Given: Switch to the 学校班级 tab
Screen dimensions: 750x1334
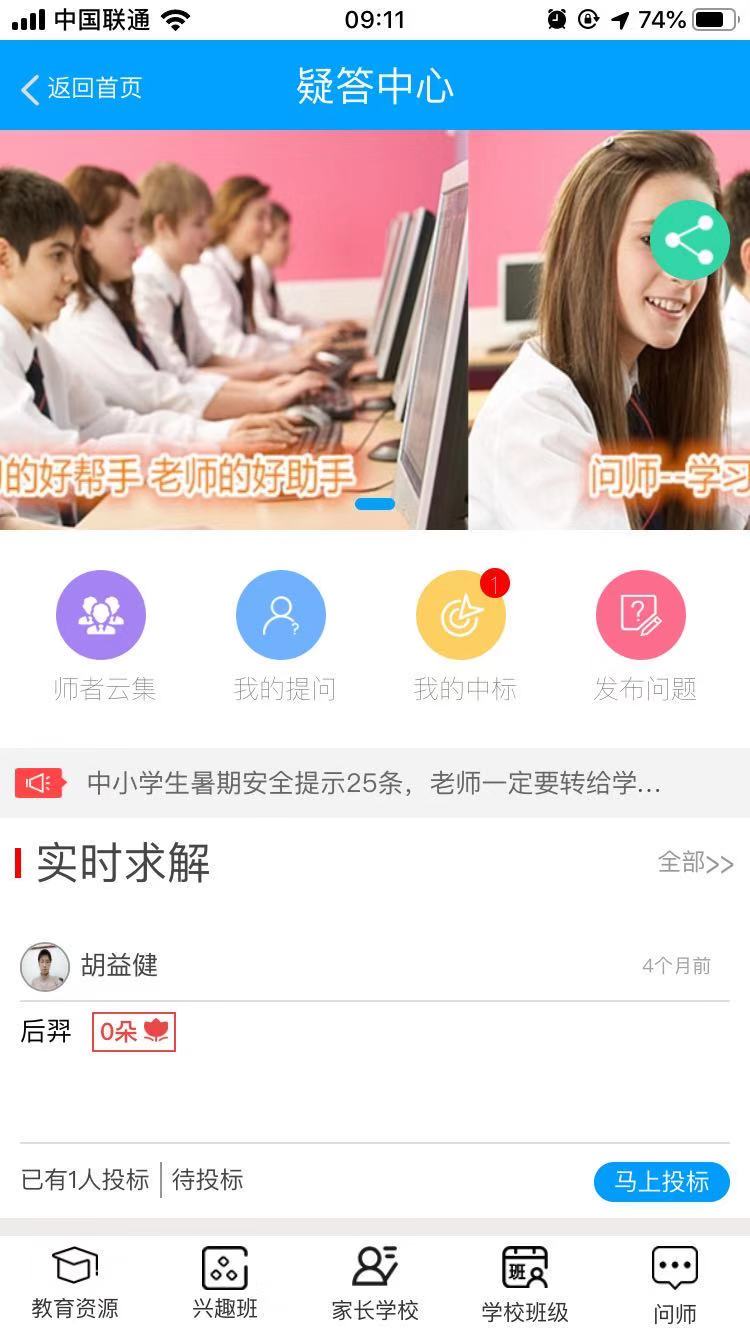Looking at the screenshot, I should (525, 1283).
